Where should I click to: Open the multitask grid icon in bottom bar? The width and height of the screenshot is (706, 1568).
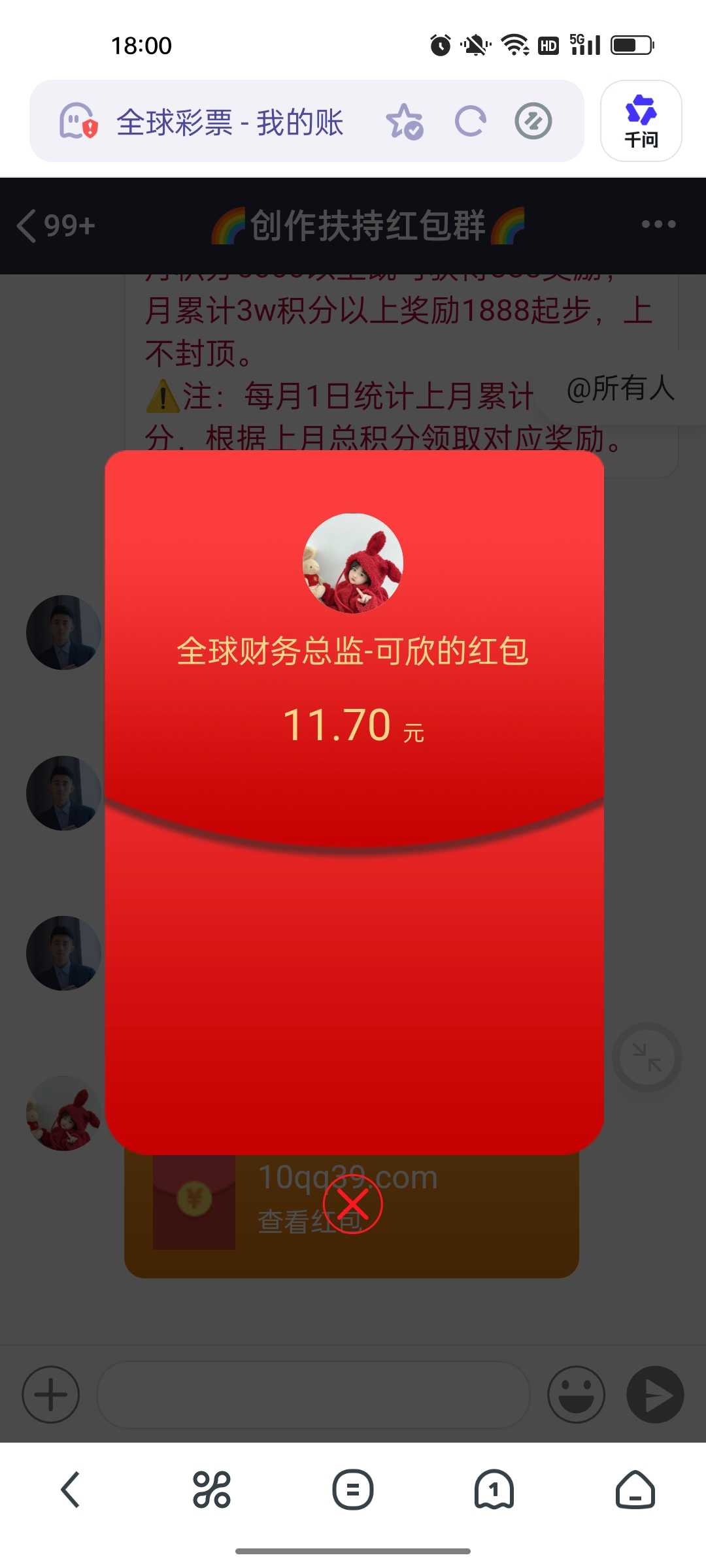click(212, 1492)
